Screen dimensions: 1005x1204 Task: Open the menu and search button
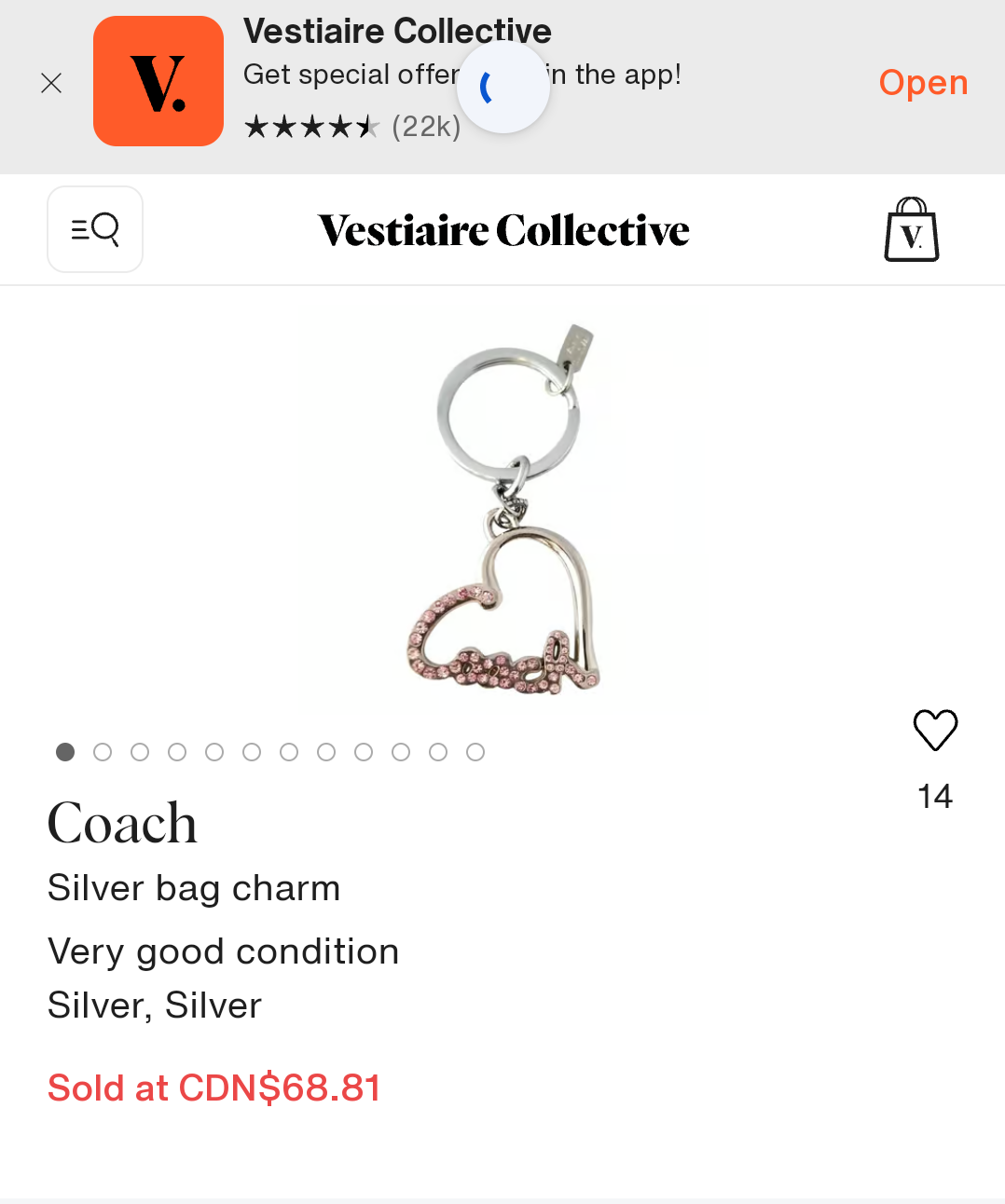tap(95, 229)
